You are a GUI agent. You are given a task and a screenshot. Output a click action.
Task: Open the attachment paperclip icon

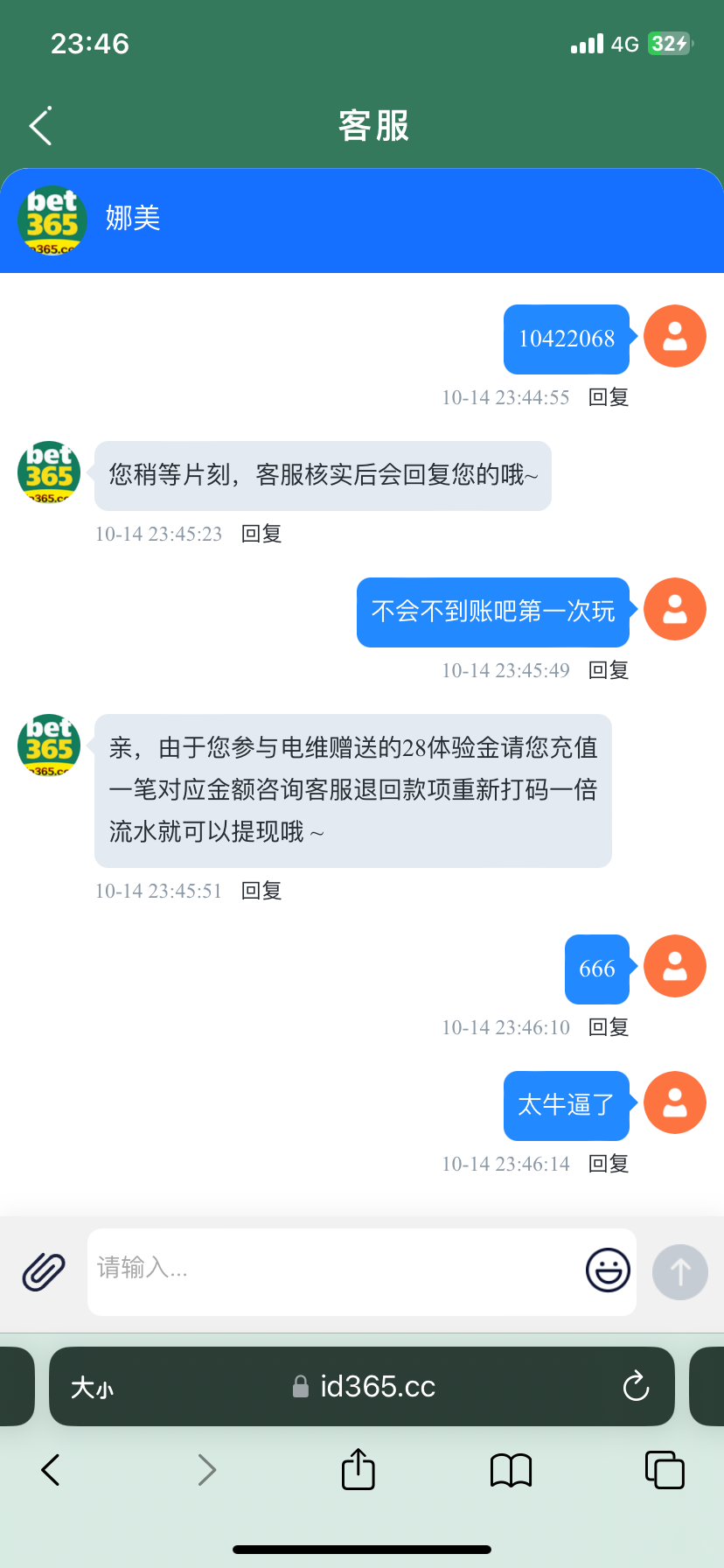(x=43, y=1270)
